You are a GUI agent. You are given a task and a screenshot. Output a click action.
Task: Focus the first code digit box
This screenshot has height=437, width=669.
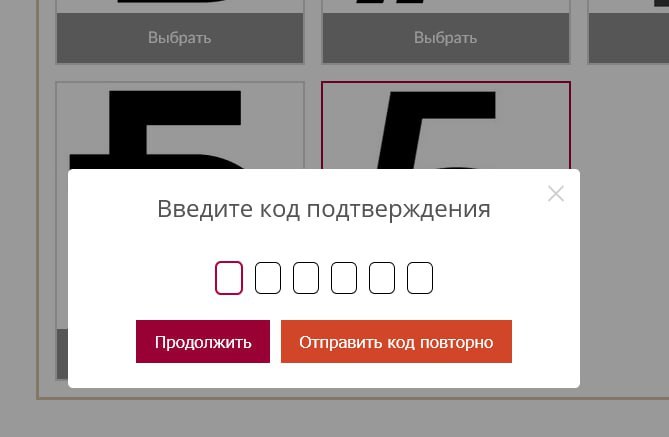point(229,278)
